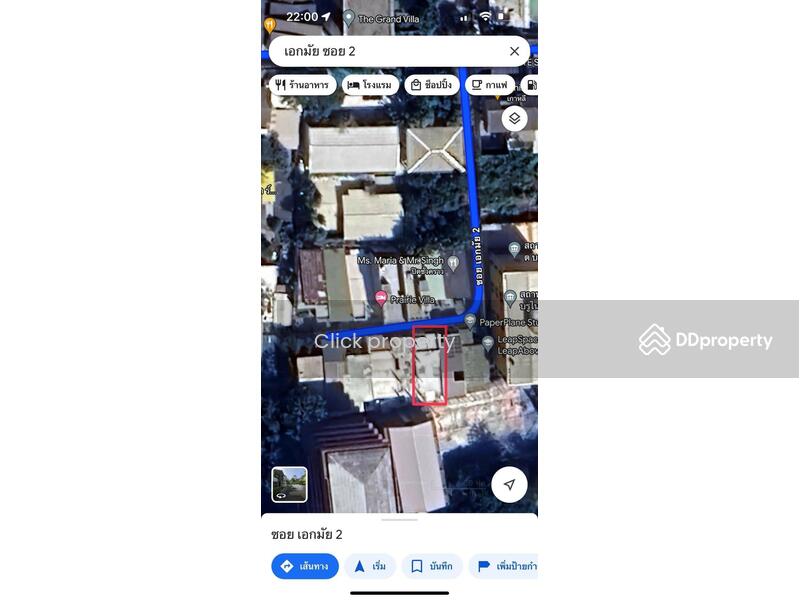Select the โรงแรม chip
This screenshot has height=600, width=800.
[x=370, y=85]
